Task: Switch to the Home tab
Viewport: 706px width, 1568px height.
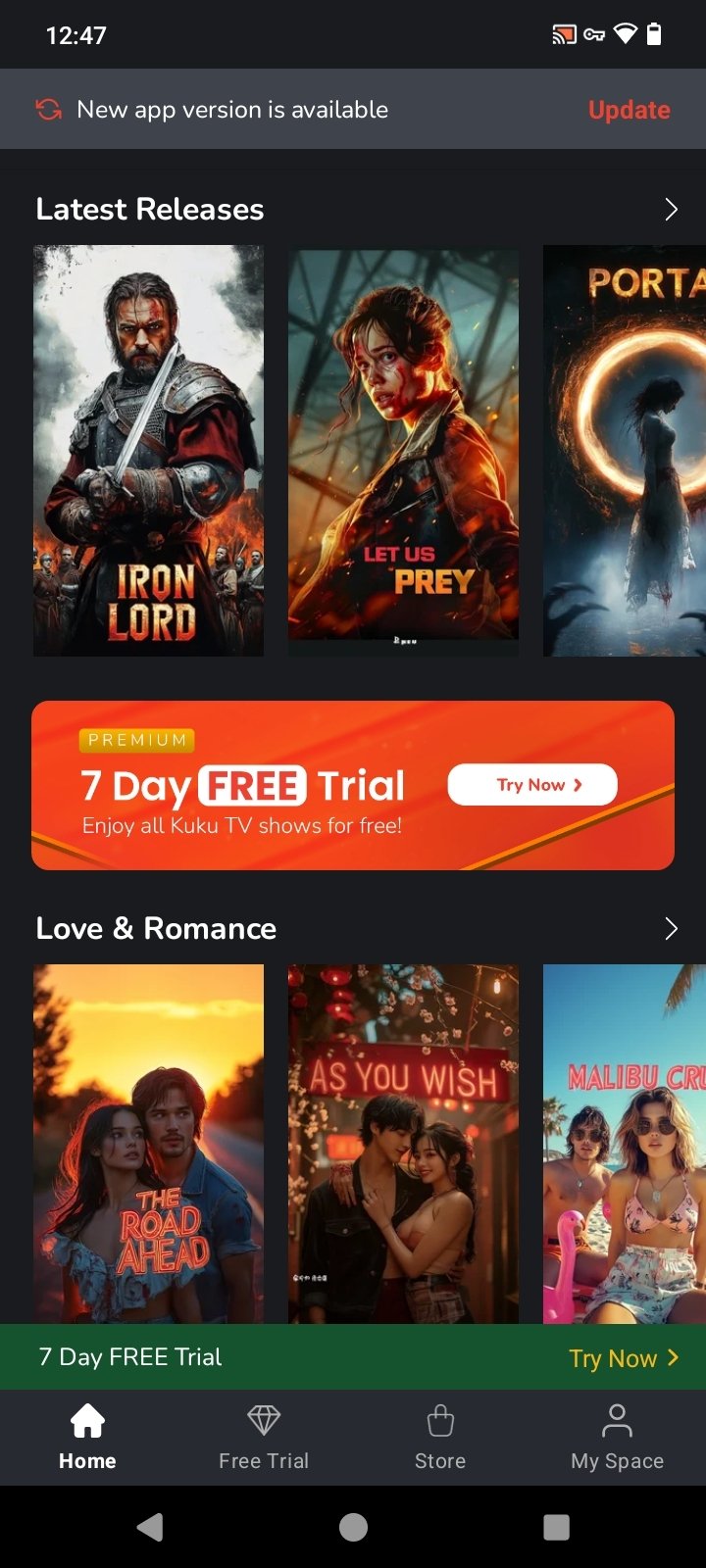Action: click(x=87, y=1437)
